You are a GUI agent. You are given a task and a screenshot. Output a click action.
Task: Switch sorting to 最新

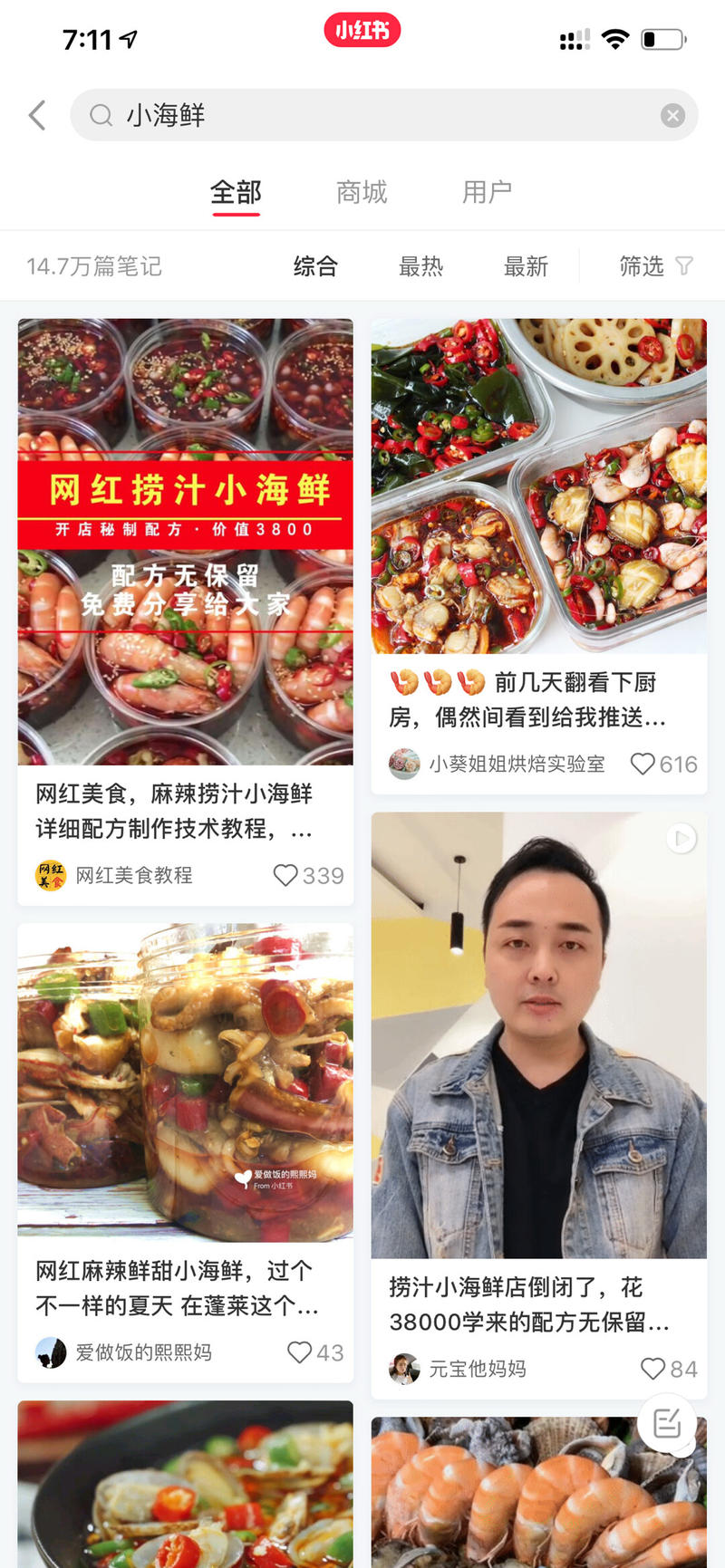point(527,265)
